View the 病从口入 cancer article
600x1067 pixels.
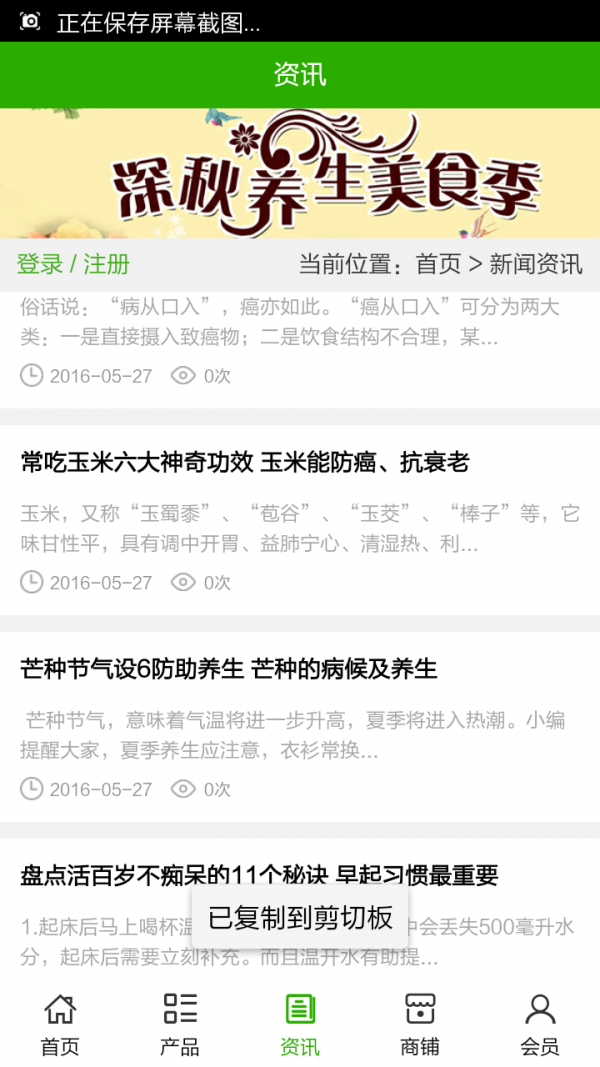click(260, 322)
